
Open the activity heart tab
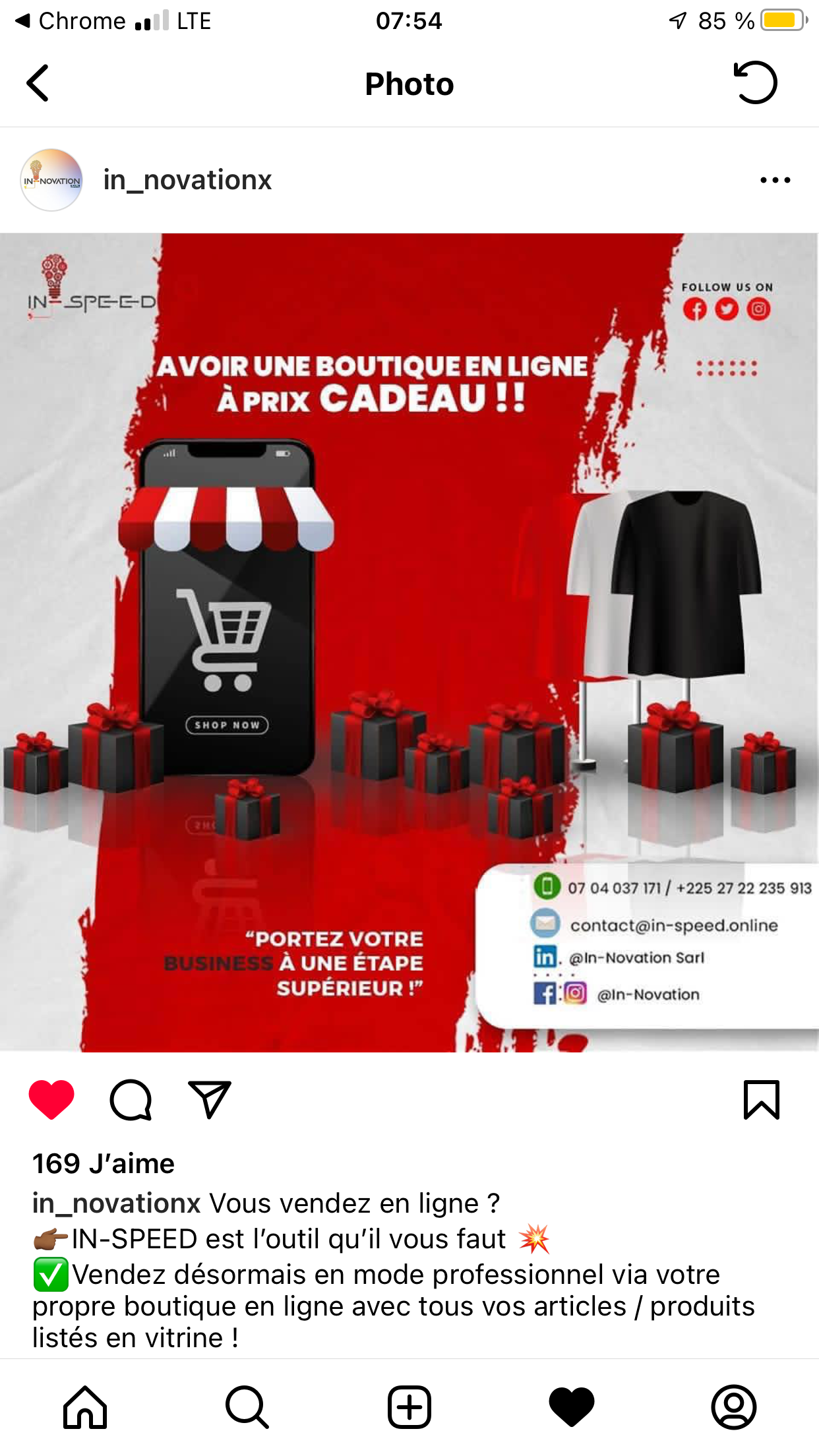(572, 1407)
